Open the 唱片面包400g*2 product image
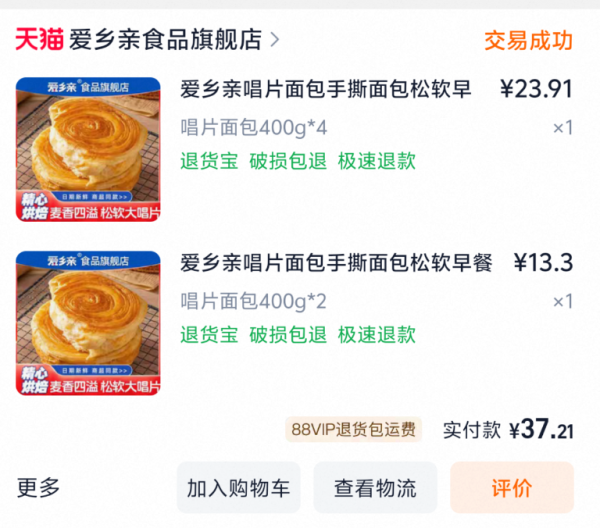The image size is (600, 528). pos(88,322)
